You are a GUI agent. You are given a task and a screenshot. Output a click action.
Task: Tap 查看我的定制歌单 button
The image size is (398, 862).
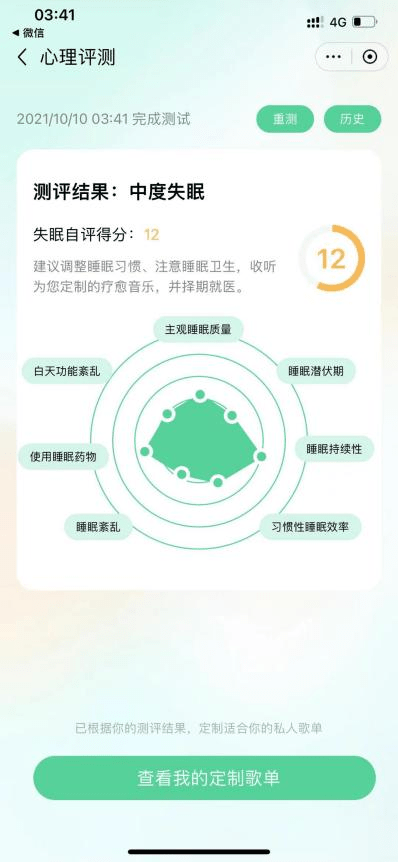[204, 778]
